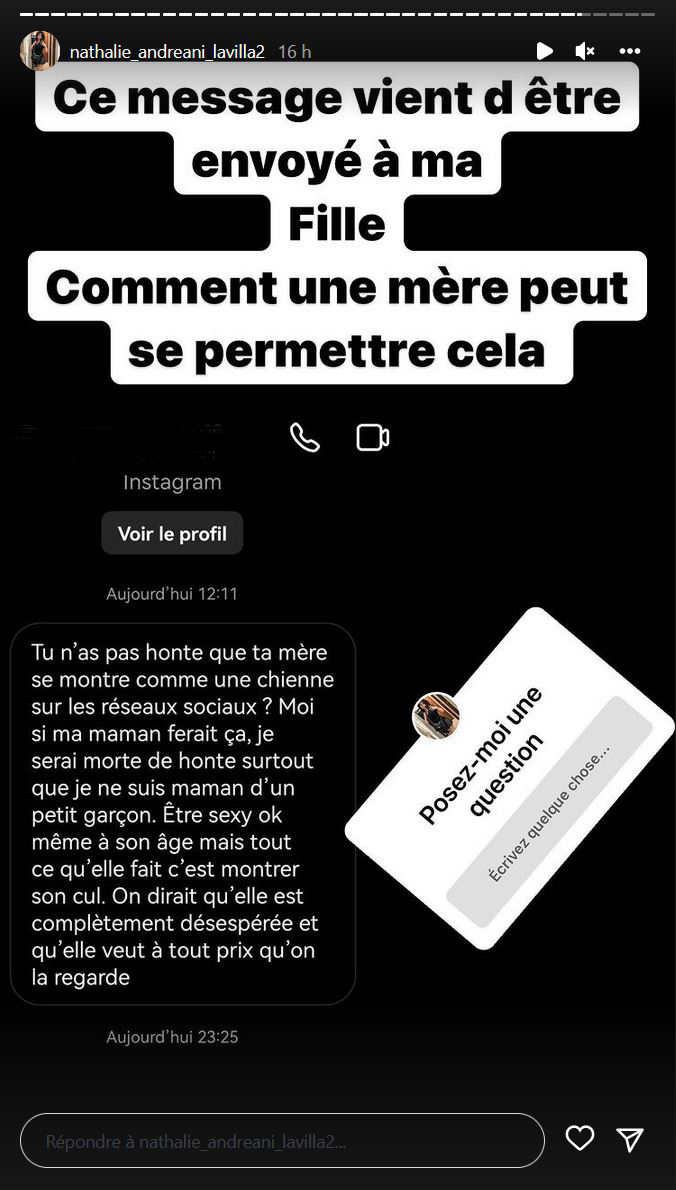Open the story's more options menu
The width and height of the screenshot is (676, 1190).
[629, 51]
